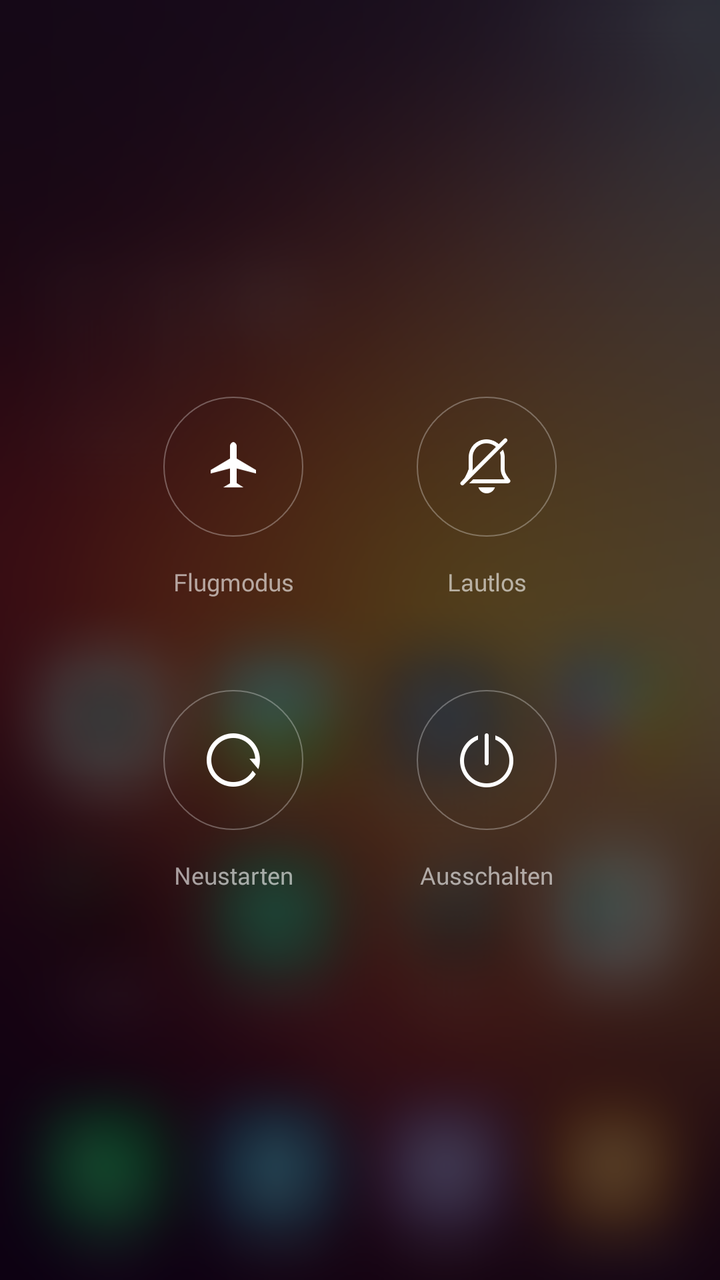The width and height of the screenshot is (720, 1280).
Task: Enable Flugmodus airplane mode
Action: click(233, 467)
